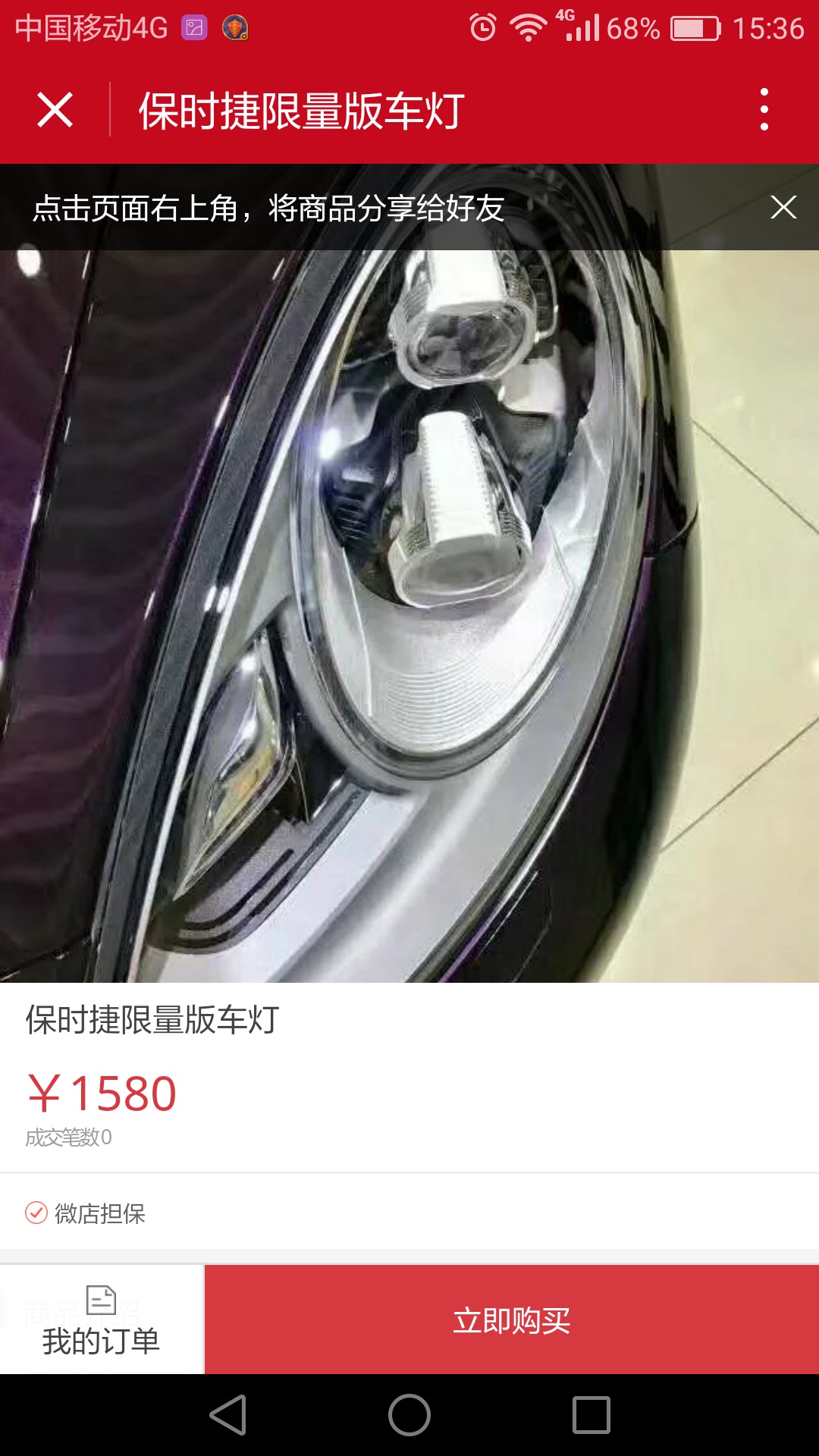Go back using system back button

pos(228,1415)
